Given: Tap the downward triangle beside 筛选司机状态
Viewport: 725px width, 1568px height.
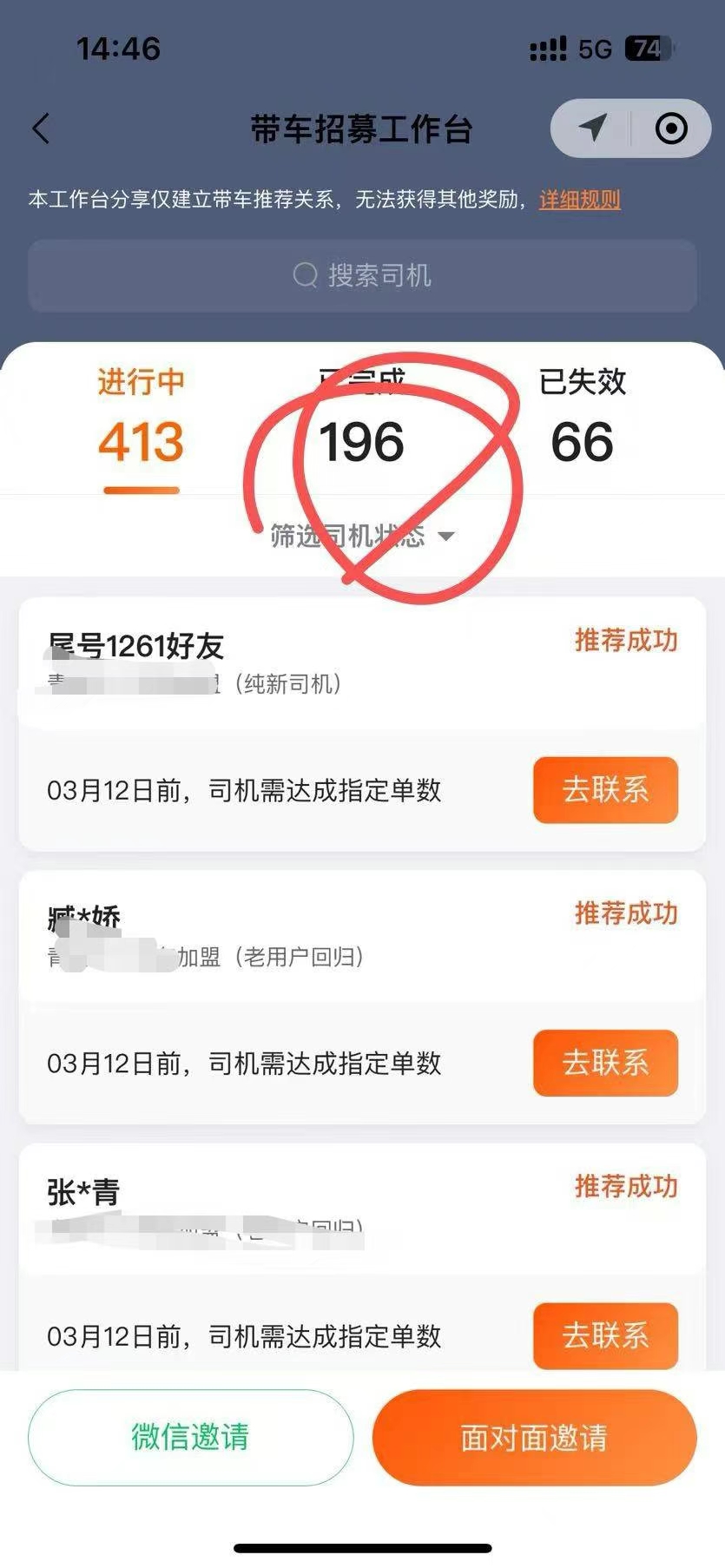Looking at the screenshot, I should pos(447,537).
